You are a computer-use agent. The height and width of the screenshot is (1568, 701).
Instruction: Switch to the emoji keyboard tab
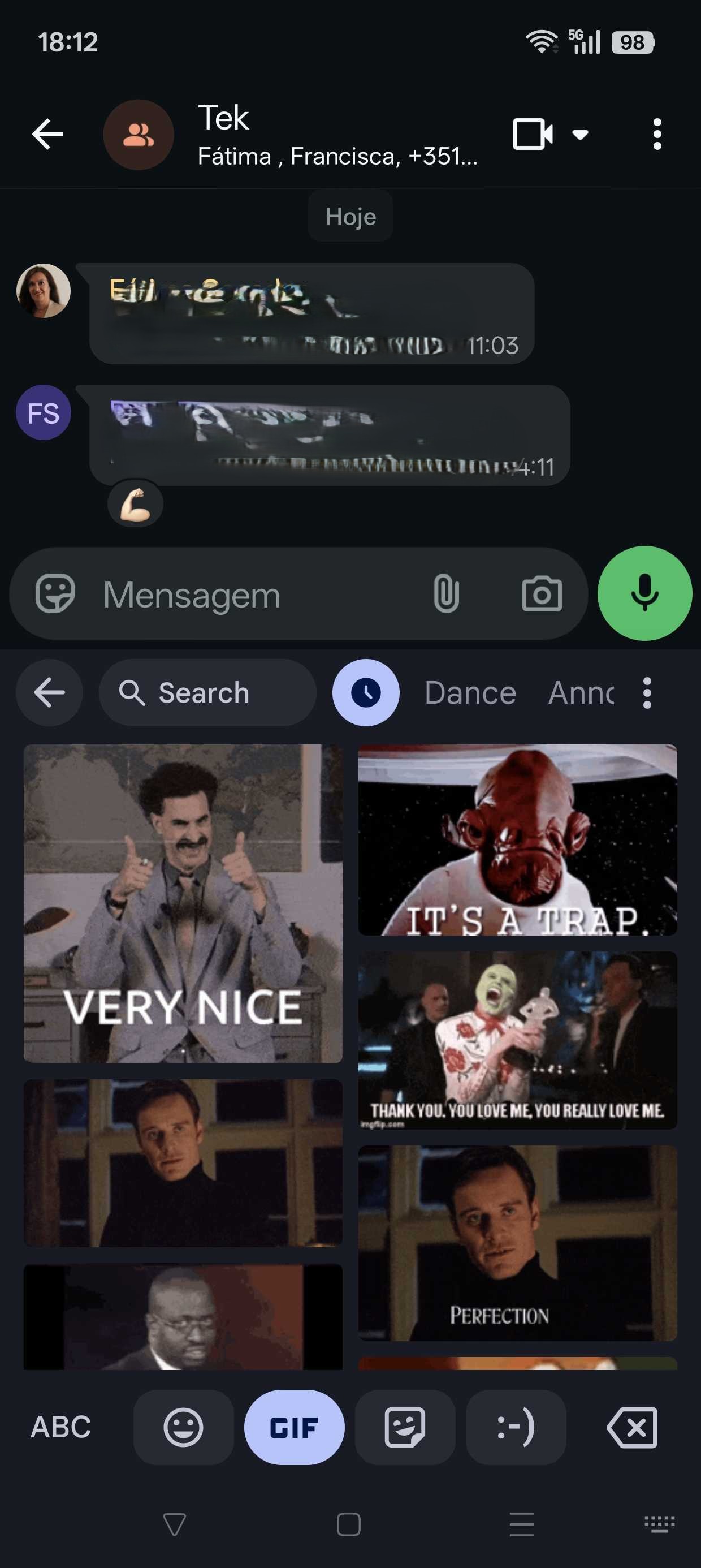click(x=183, y=1427)
